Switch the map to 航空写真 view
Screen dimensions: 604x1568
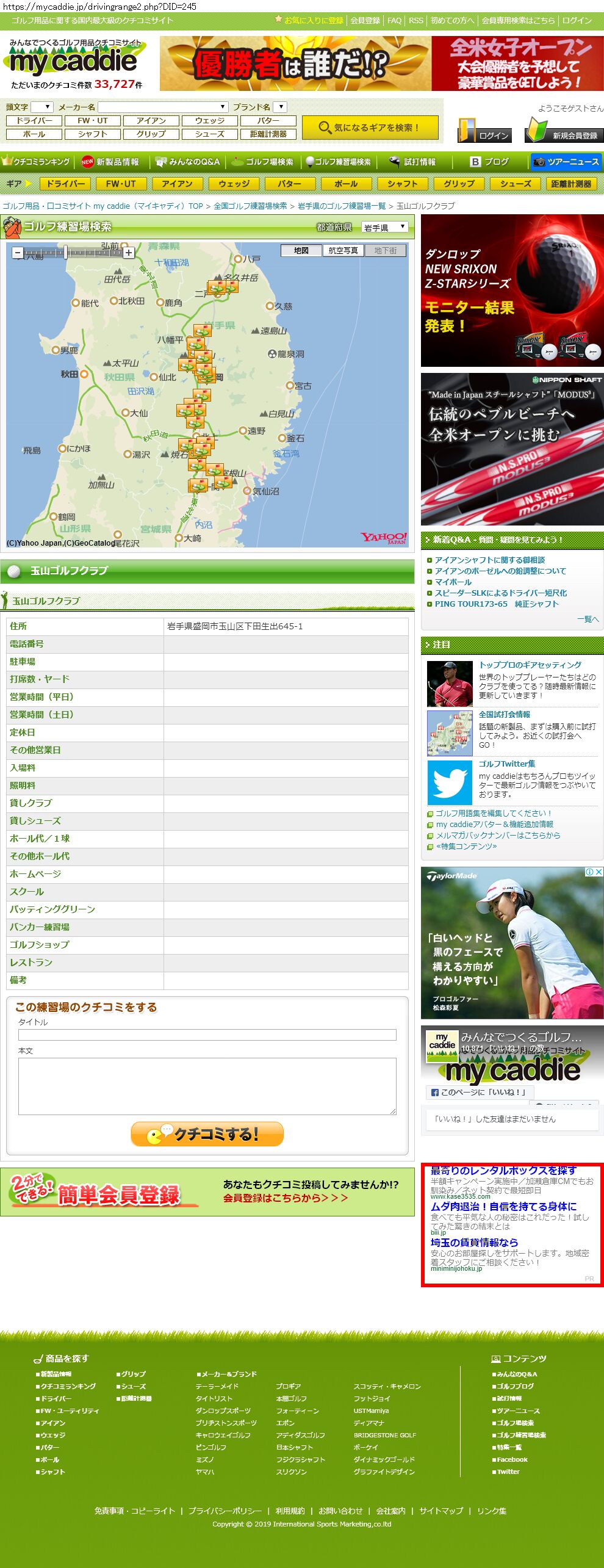point(343,250)
